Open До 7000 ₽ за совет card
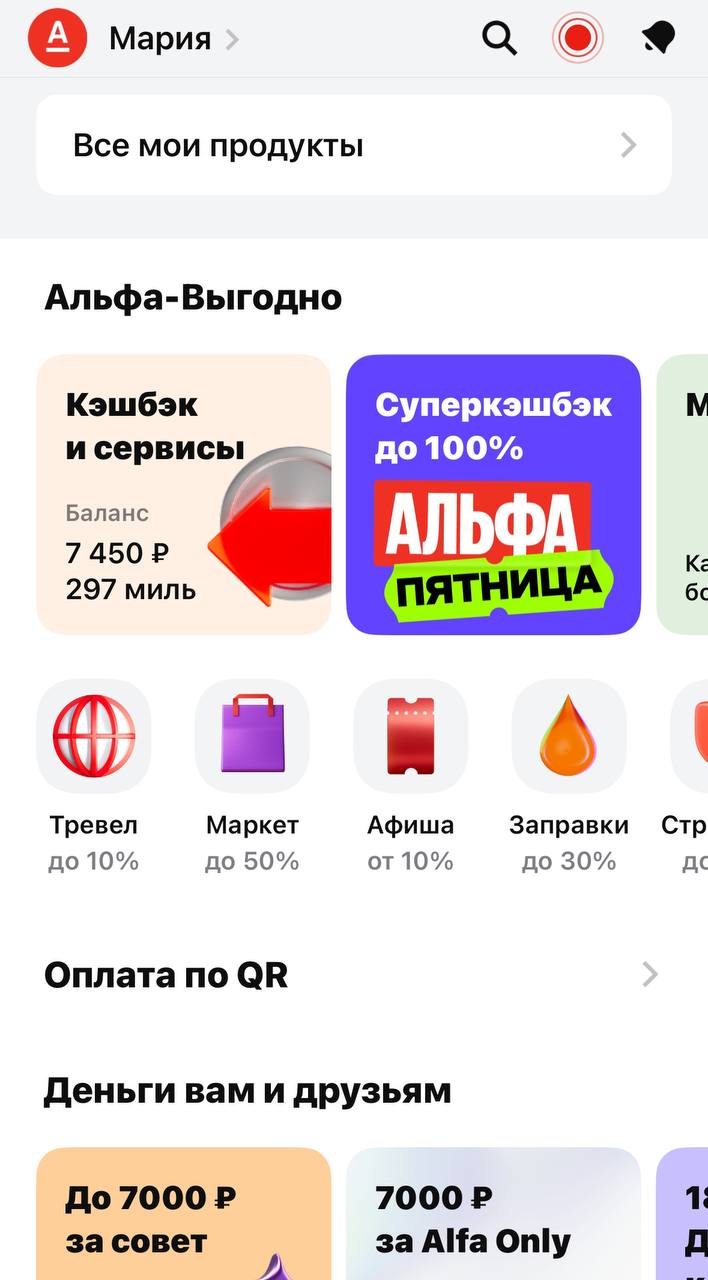The width and height of the screenshot is (708, 1280). [183, 1218]
